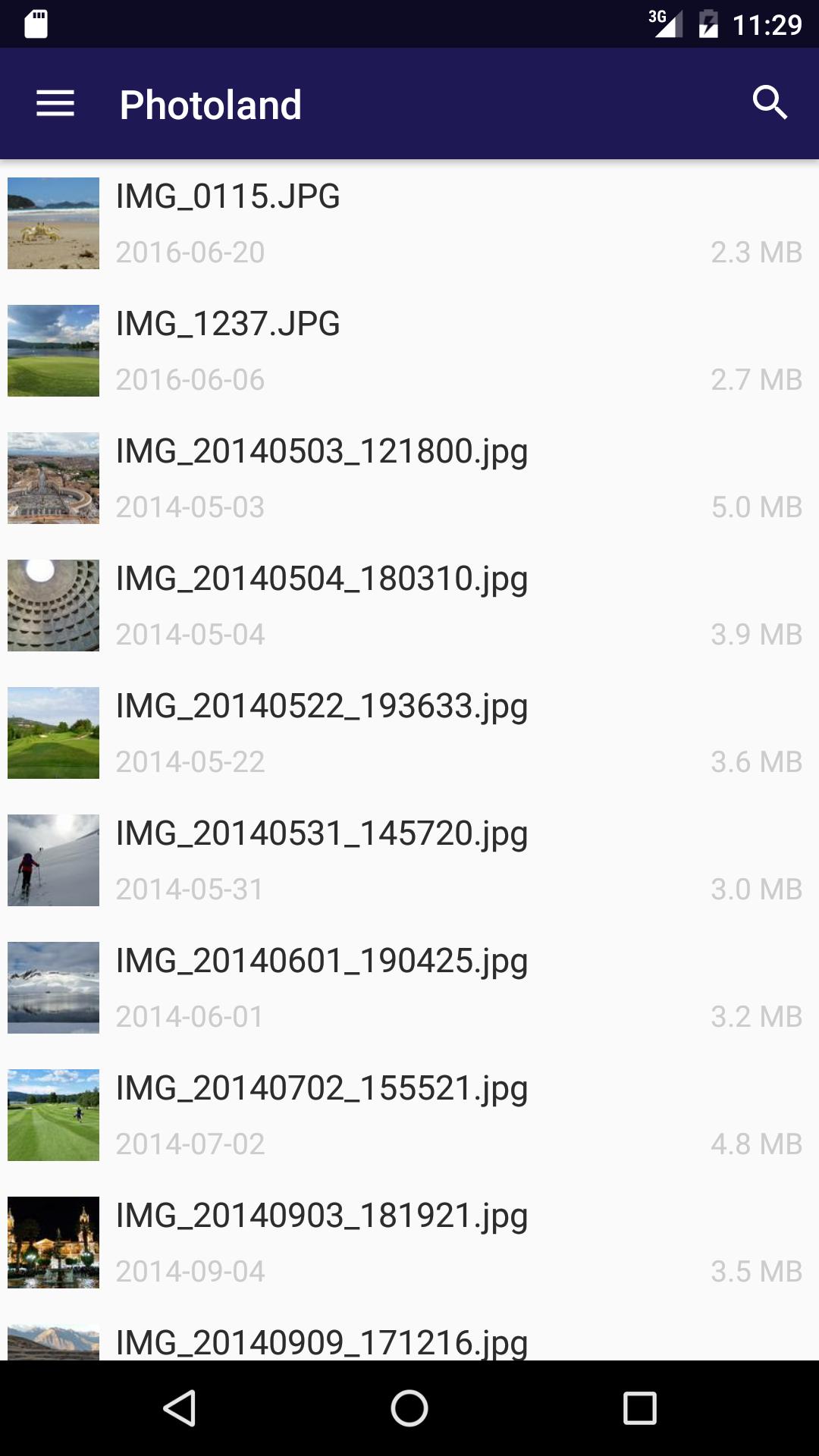819x1456 pixels.
Task: View IMG_20140503_121800.jpg
Action: point(409,478)
